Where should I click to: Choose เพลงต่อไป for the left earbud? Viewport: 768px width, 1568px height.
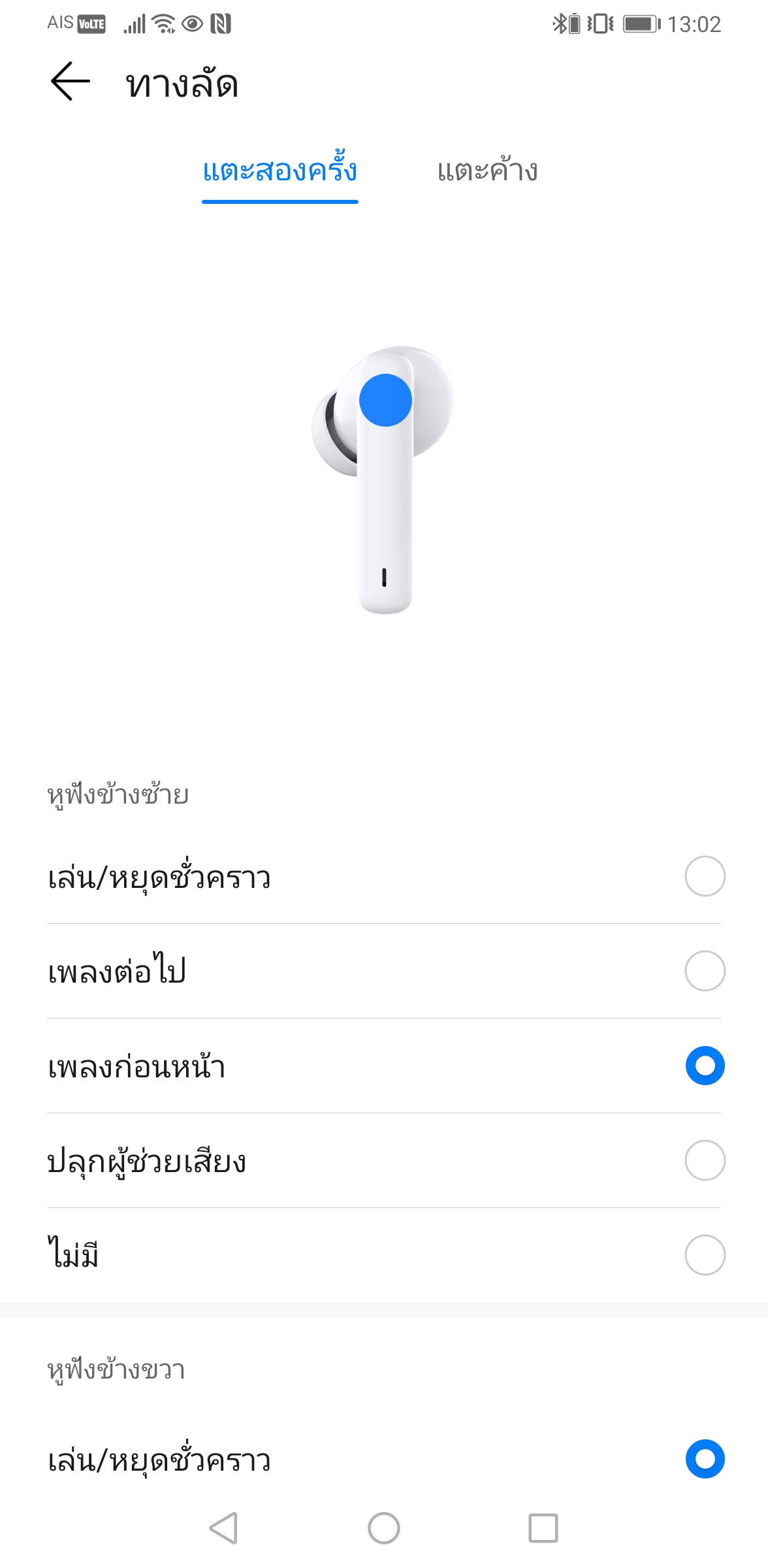(705, 971)
